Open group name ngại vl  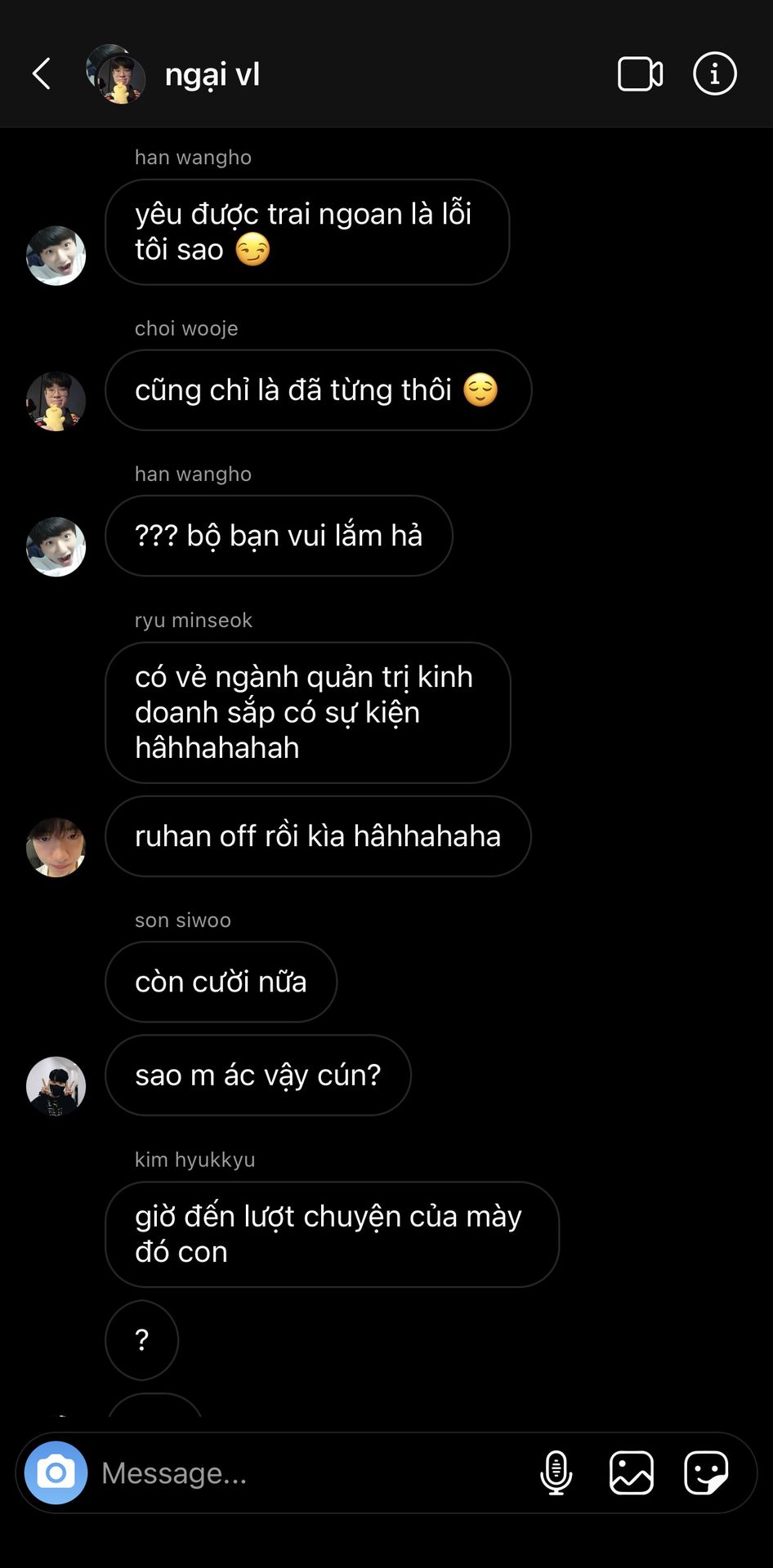tap(212, 75)
